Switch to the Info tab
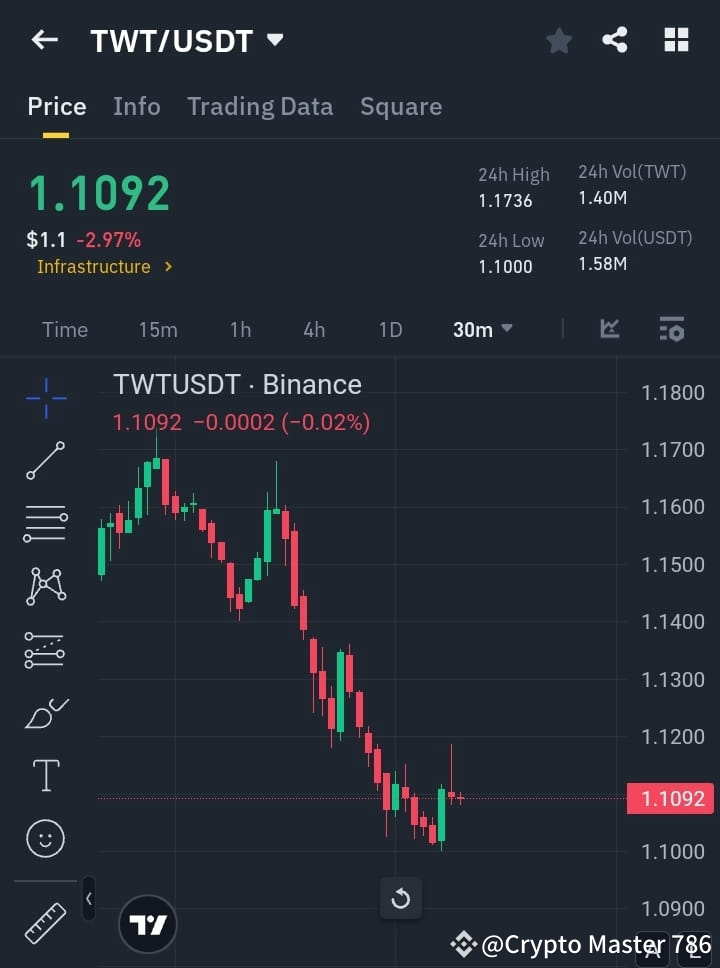This screenshot has width=720, height=968. pyautogui.click(x=137, y=106)
